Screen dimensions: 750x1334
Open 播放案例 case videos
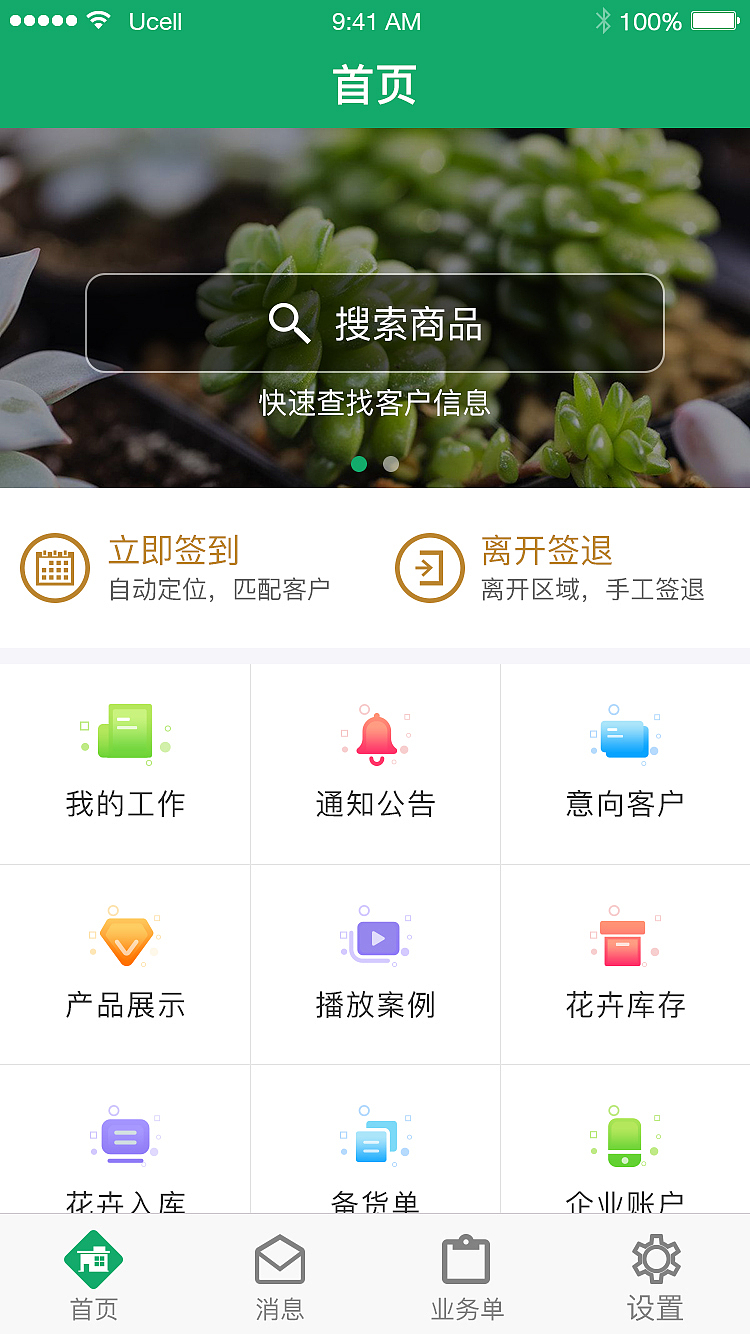375,964
